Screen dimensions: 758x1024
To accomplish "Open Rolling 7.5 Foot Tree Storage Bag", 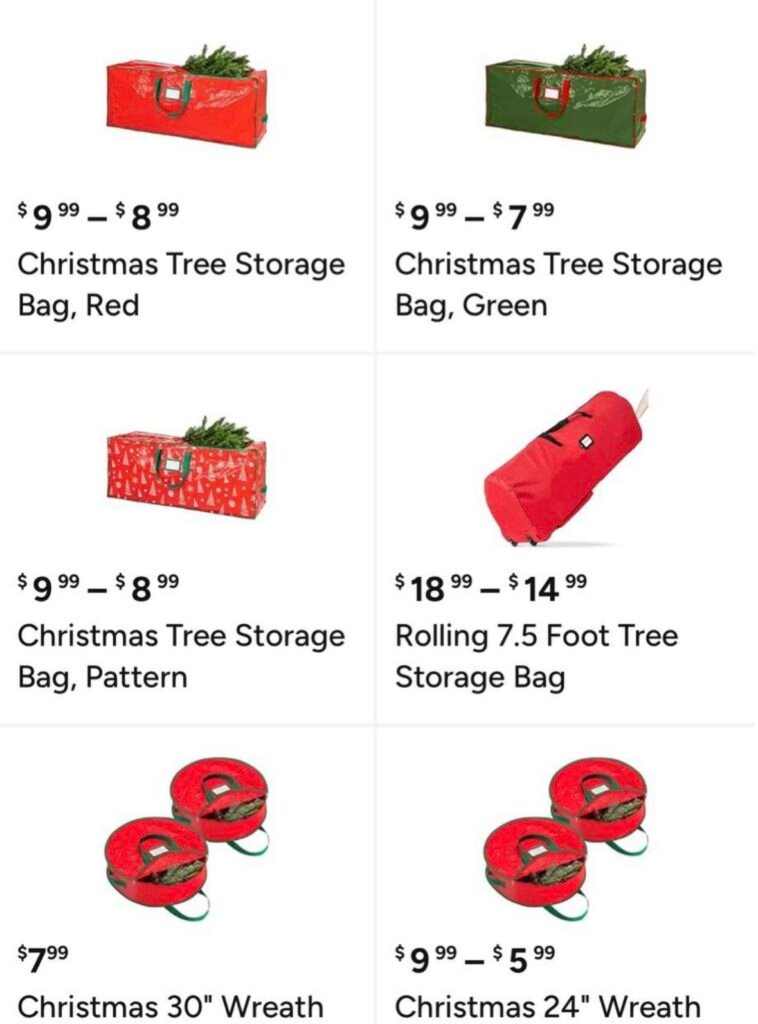I will click(x=565, y=469).
